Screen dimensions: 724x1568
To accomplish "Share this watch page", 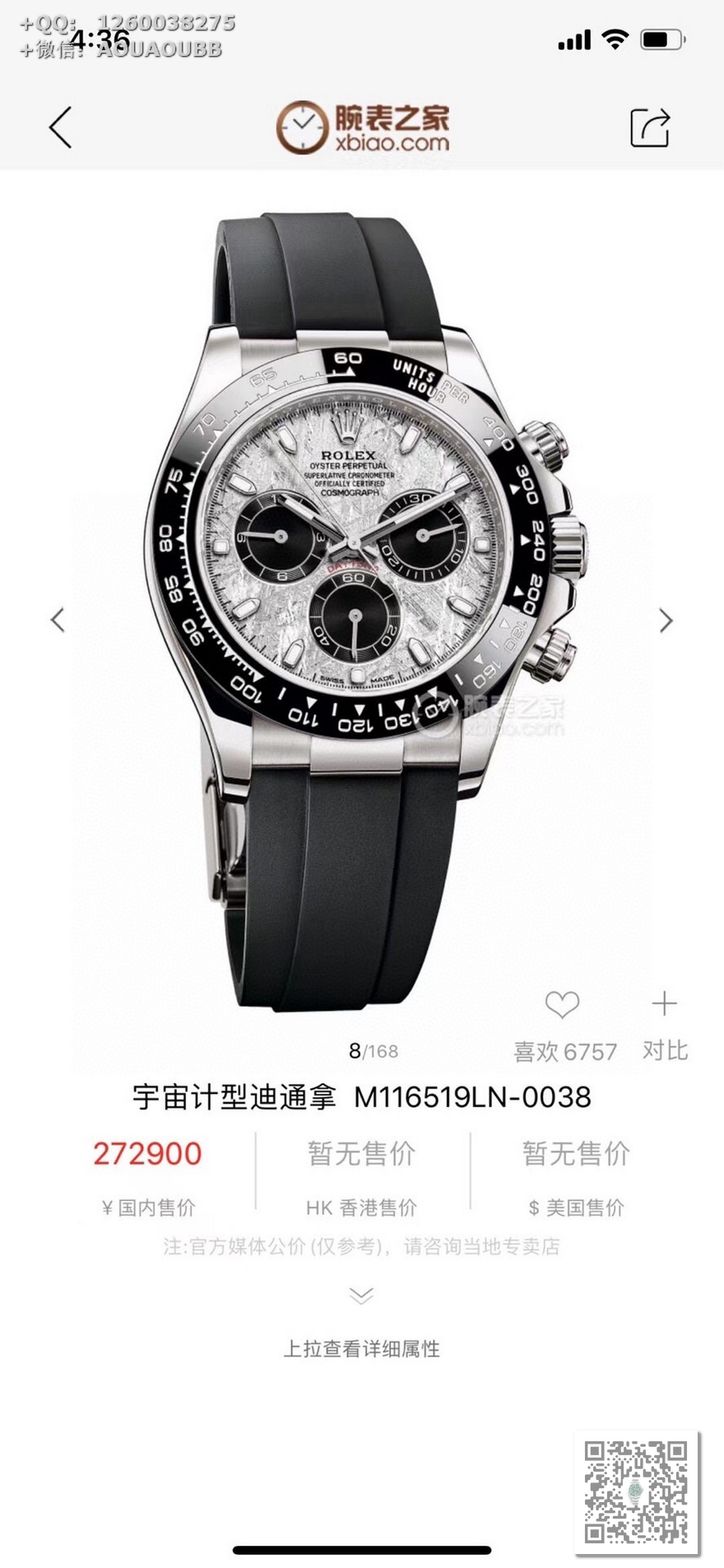I will pyautogui.click(x=650, y=128).
